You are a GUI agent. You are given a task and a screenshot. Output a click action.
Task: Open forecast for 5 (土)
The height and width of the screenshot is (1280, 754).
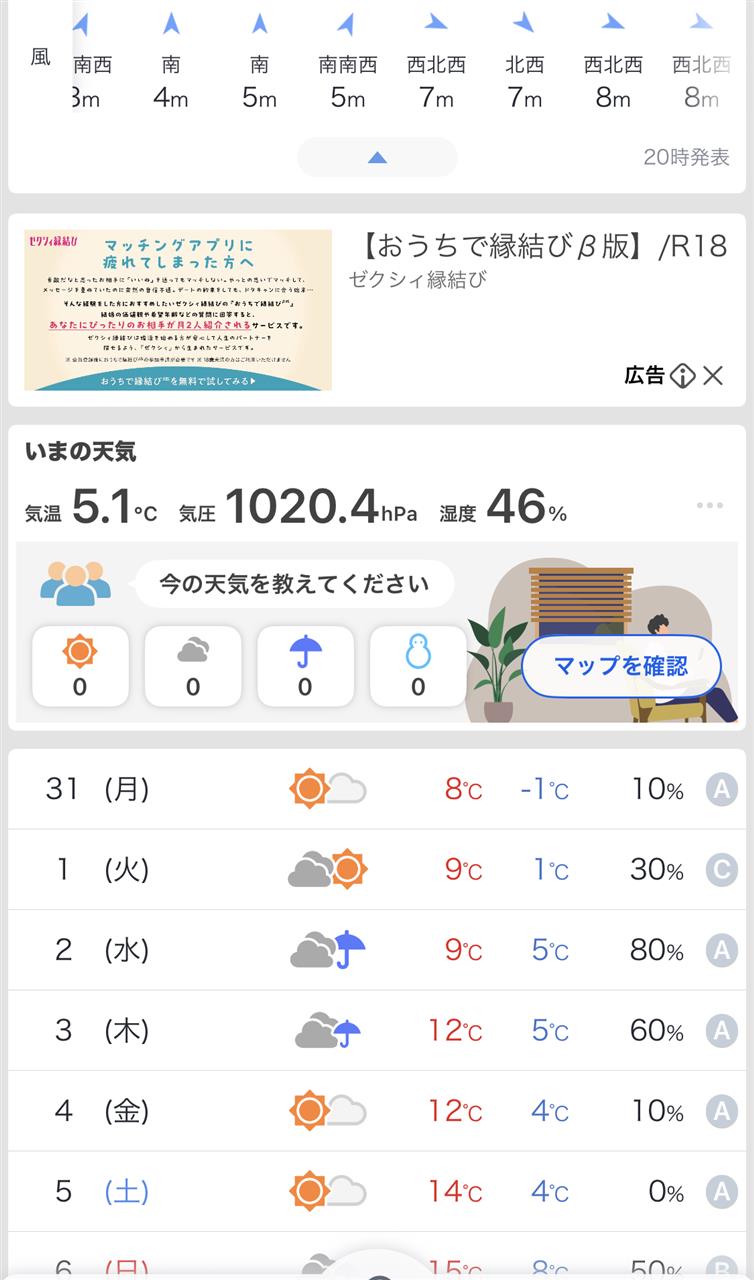pyautogui.click(x=377, y=1191)
